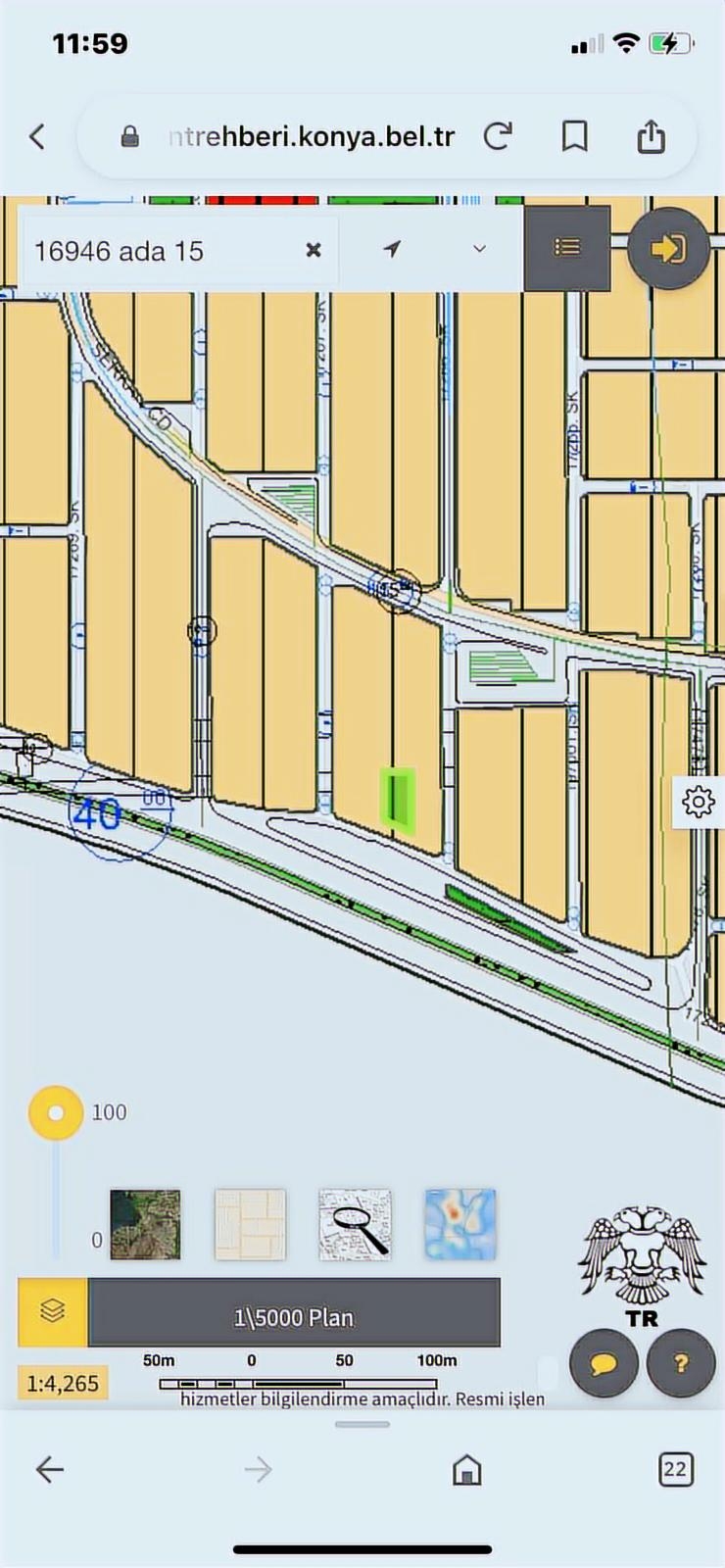Open browser tabs showing 22
Viewport: 725px width, 1568px height.
pos(675,1469)
